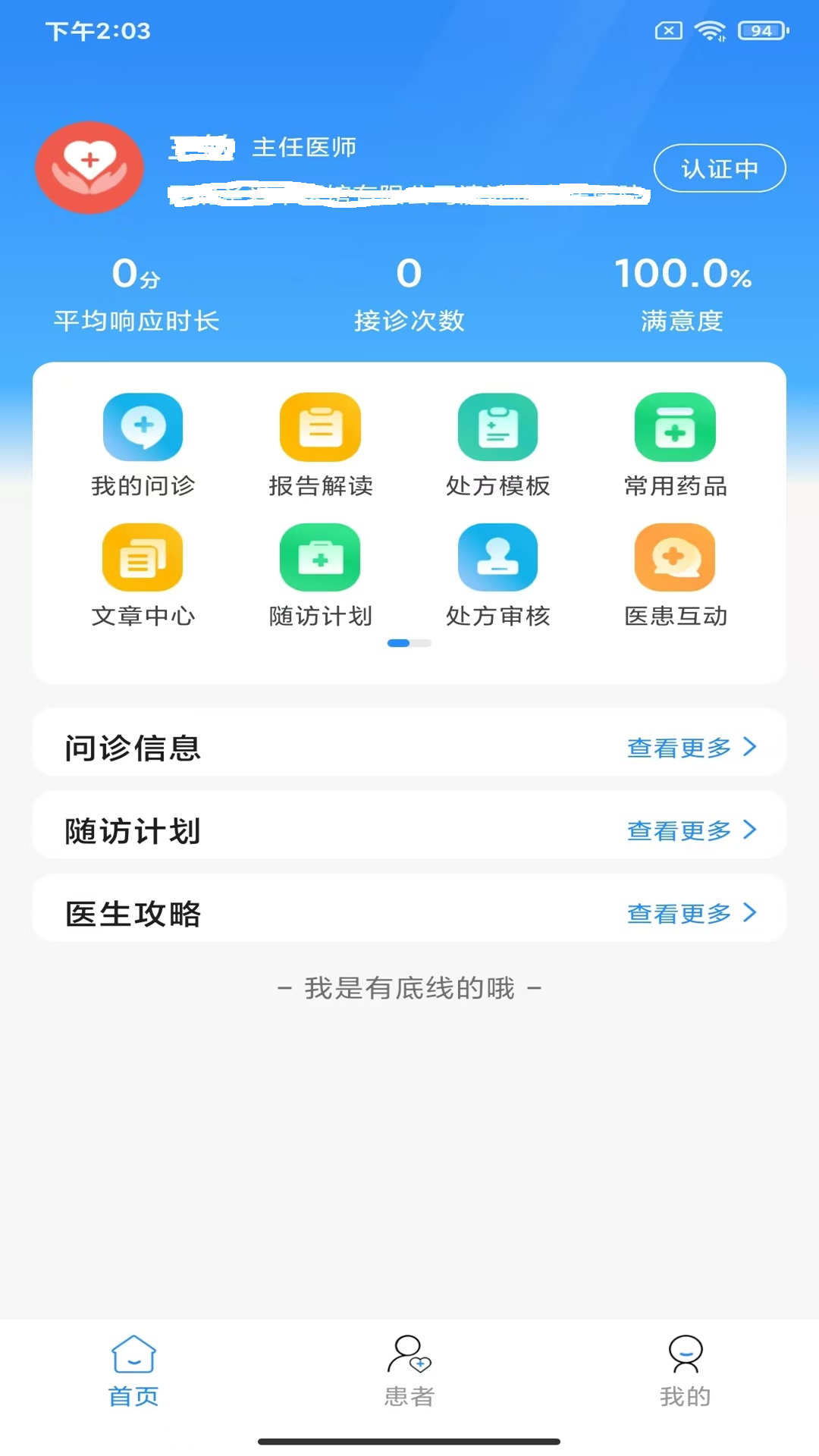This screenshot has width=819, height=1456.
Task: Expand 问诊信息 with its arrow
Action: coord(750,747)
